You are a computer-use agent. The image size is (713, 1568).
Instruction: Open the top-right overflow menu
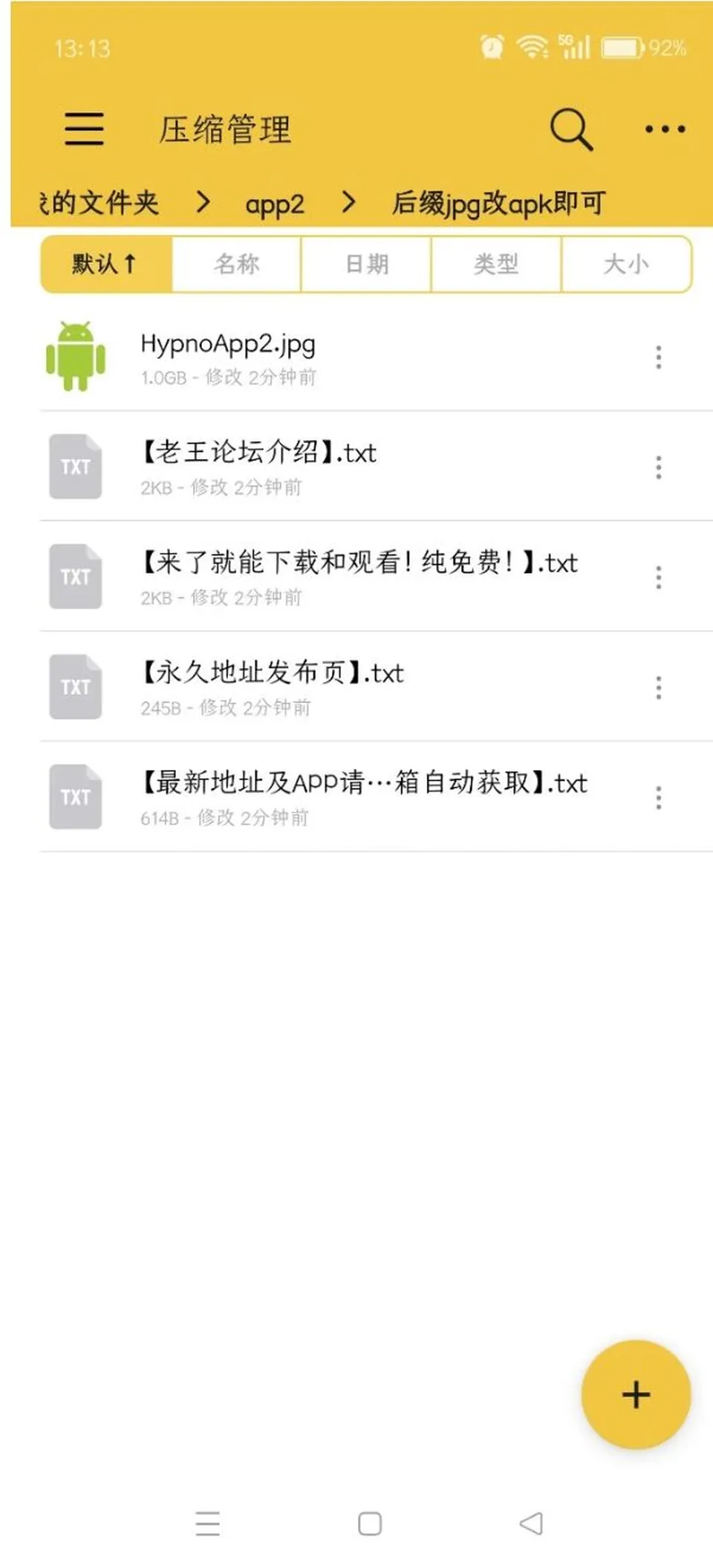(x=665, y=129)
